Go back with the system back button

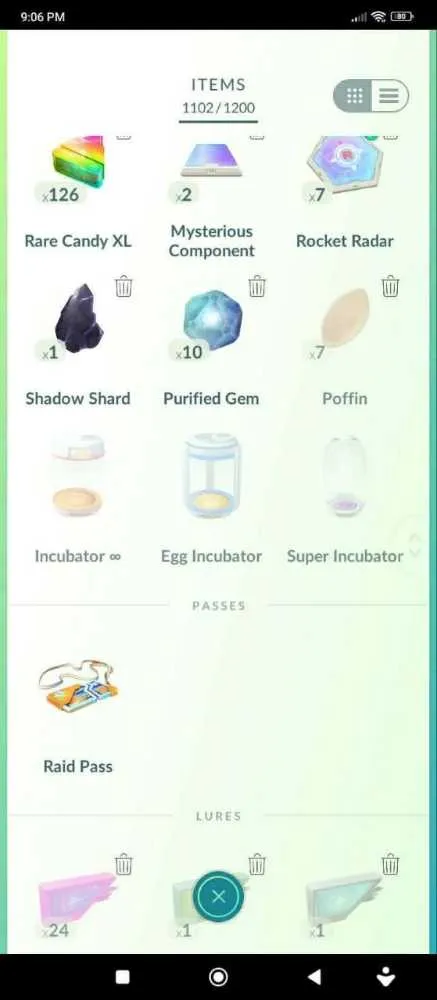314,976
